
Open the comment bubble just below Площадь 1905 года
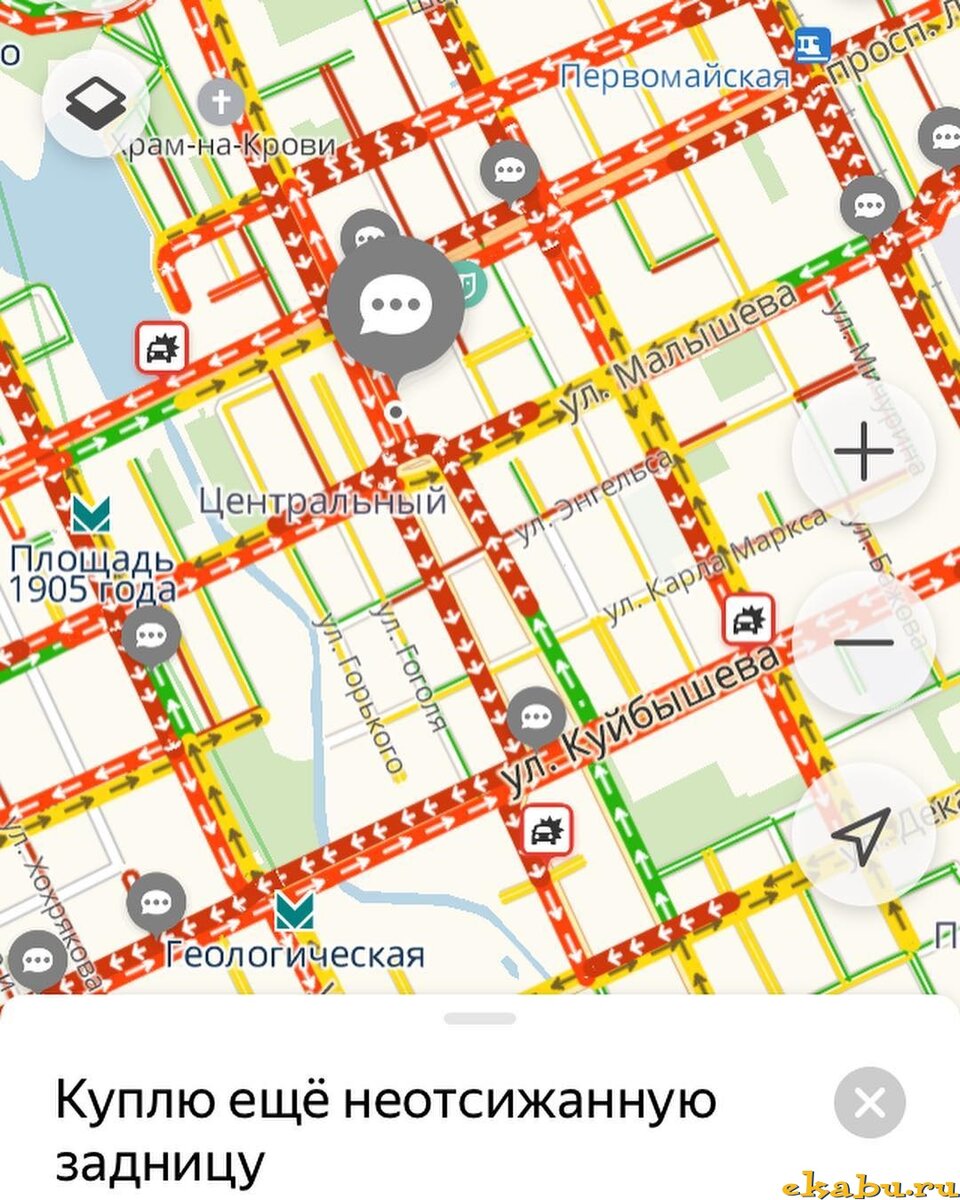[x=151, y=634]
